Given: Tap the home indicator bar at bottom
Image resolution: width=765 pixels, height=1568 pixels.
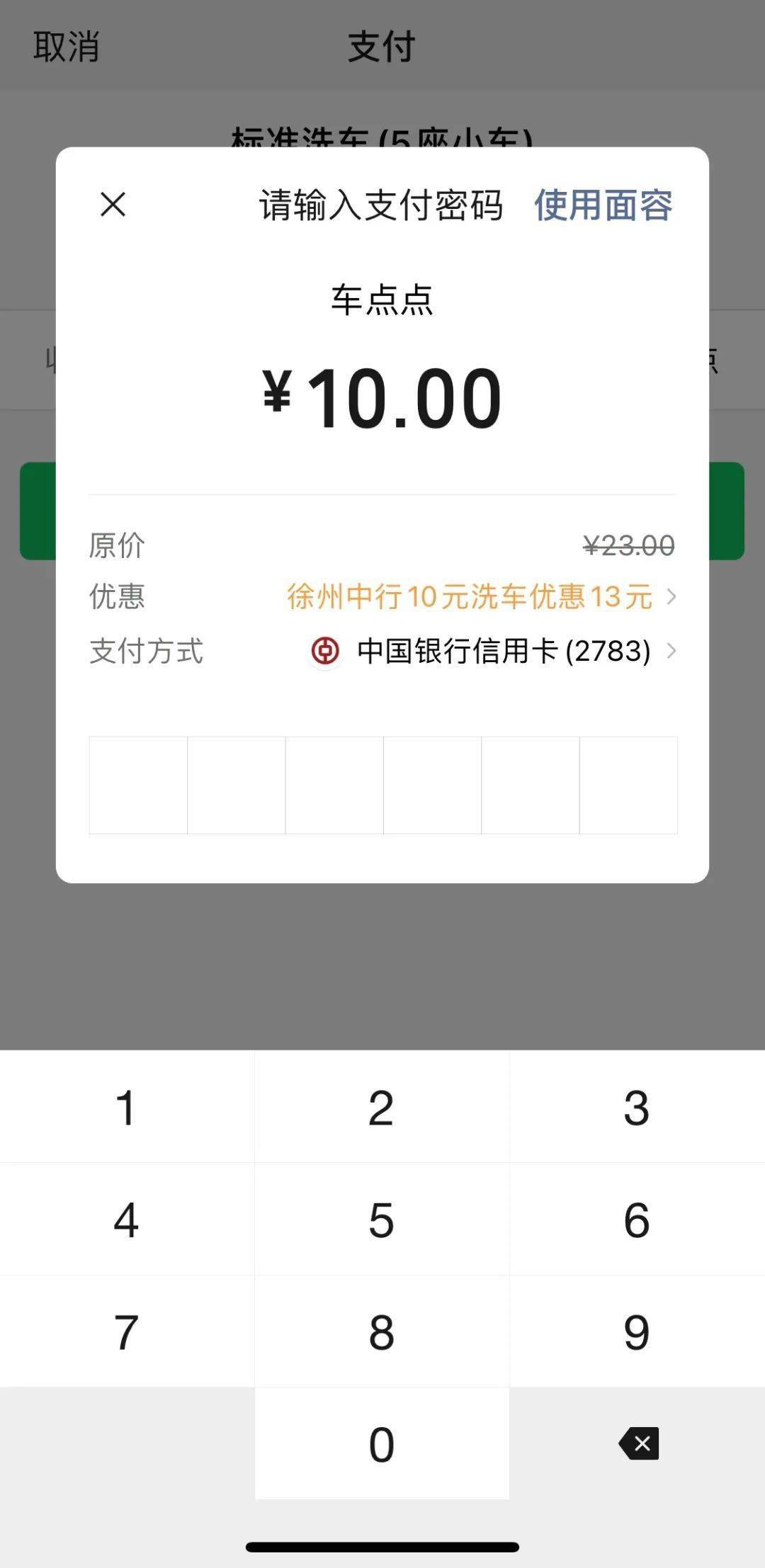Looking at the screenshot, I should pos(382,1547).
